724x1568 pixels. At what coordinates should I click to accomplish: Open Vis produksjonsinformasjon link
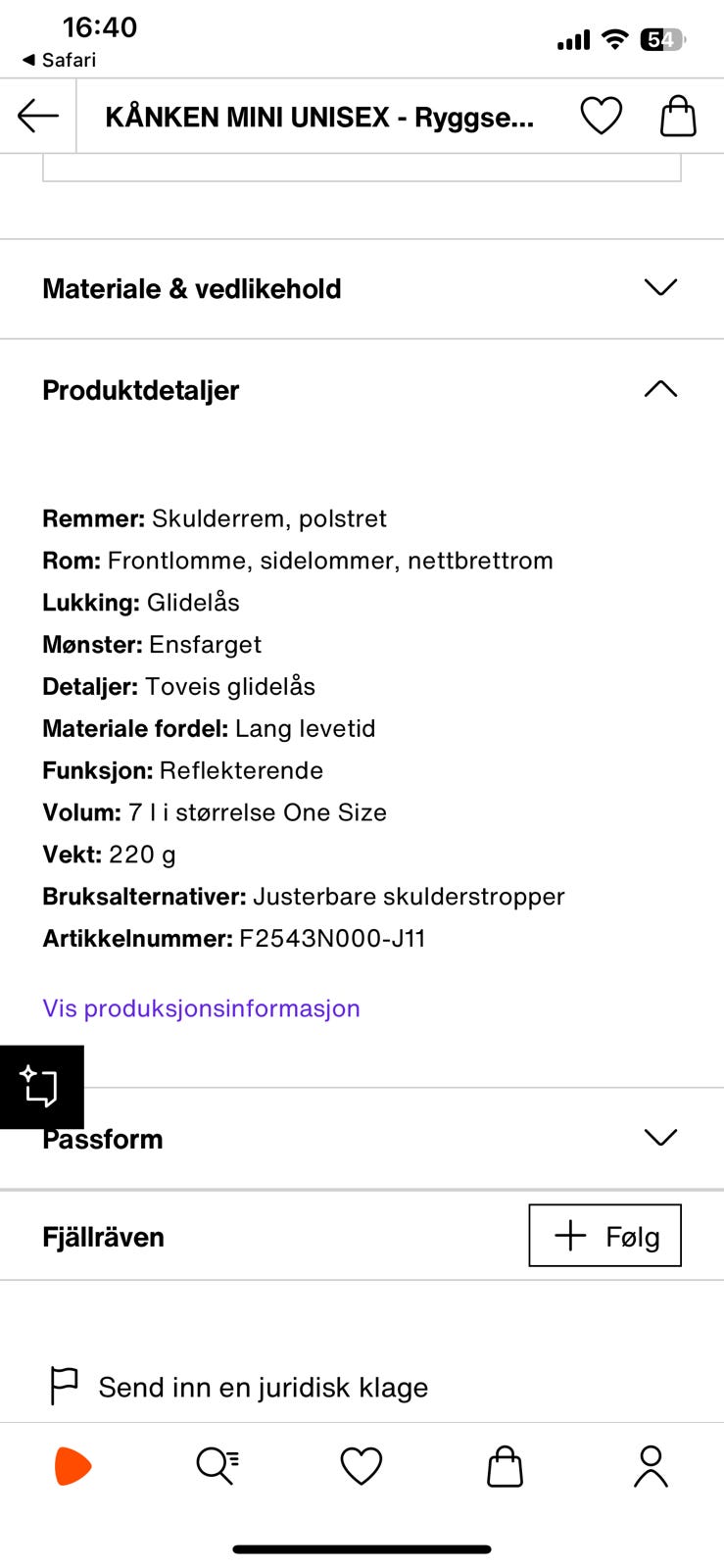pos(200,1007)
